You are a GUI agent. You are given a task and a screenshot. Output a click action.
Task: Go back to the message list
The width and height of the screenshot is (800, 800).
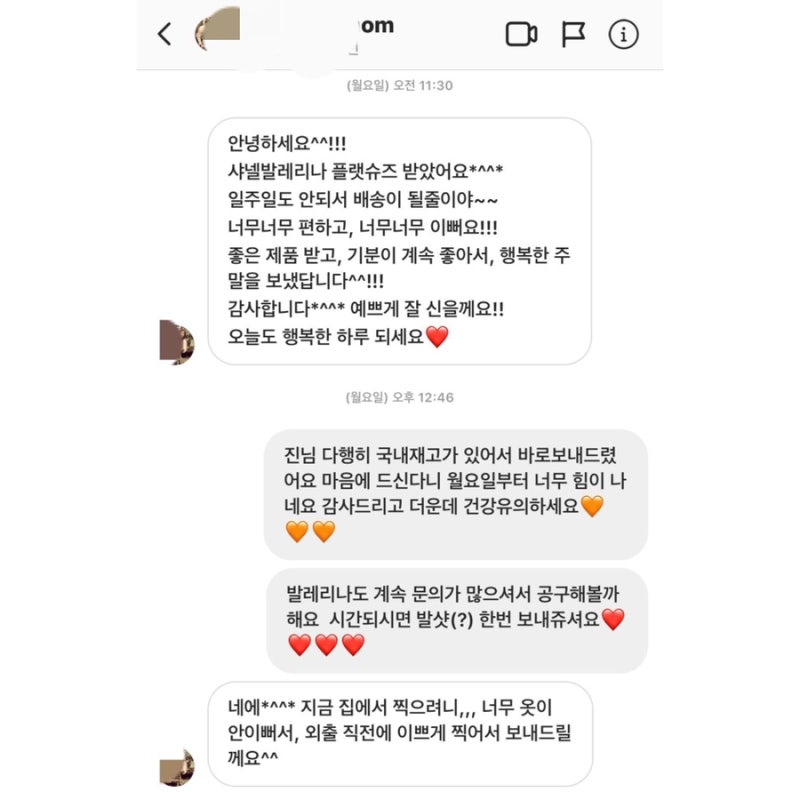click(x=164, y=34)
